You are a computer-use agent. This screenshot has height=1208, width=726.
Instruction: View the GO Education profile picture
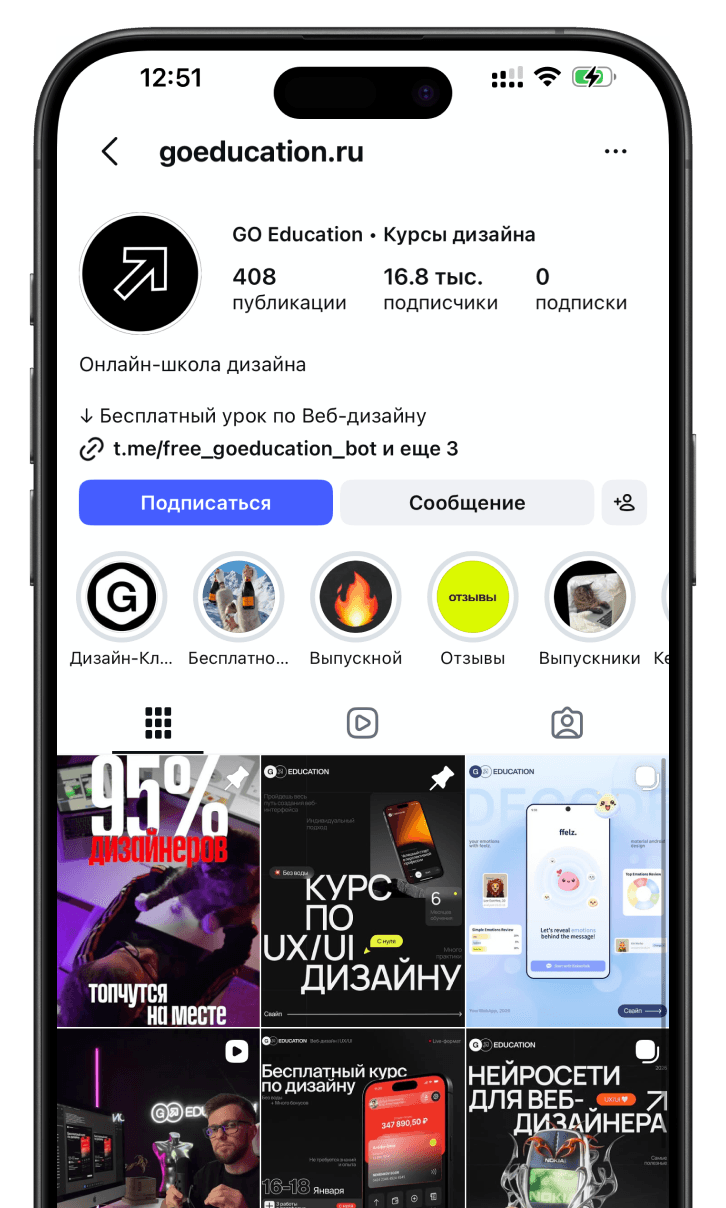click(140, 273)
